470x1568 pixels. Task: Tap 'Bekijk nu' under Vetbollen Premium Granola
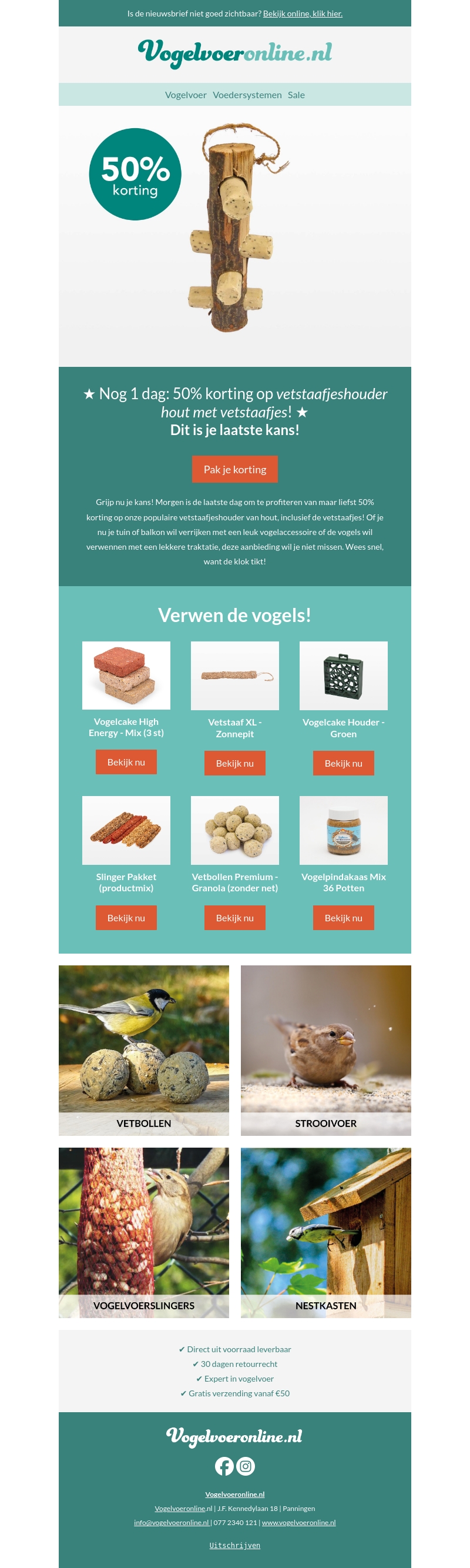coord(234,918)
